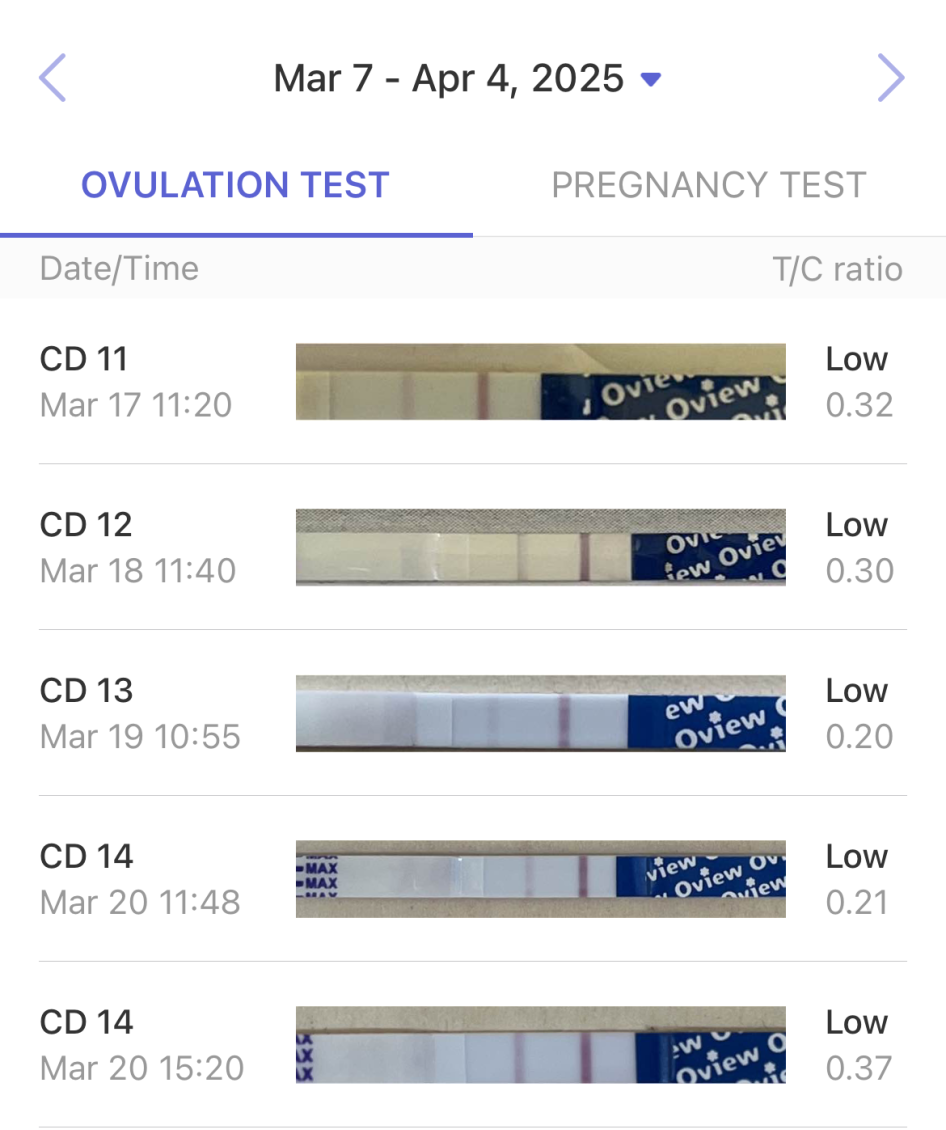The height and width of the screenshot is (1130, 946).
Task: Open the Mar 7 - Apr 4 date dropdown
Action: (x=467, y=79)
